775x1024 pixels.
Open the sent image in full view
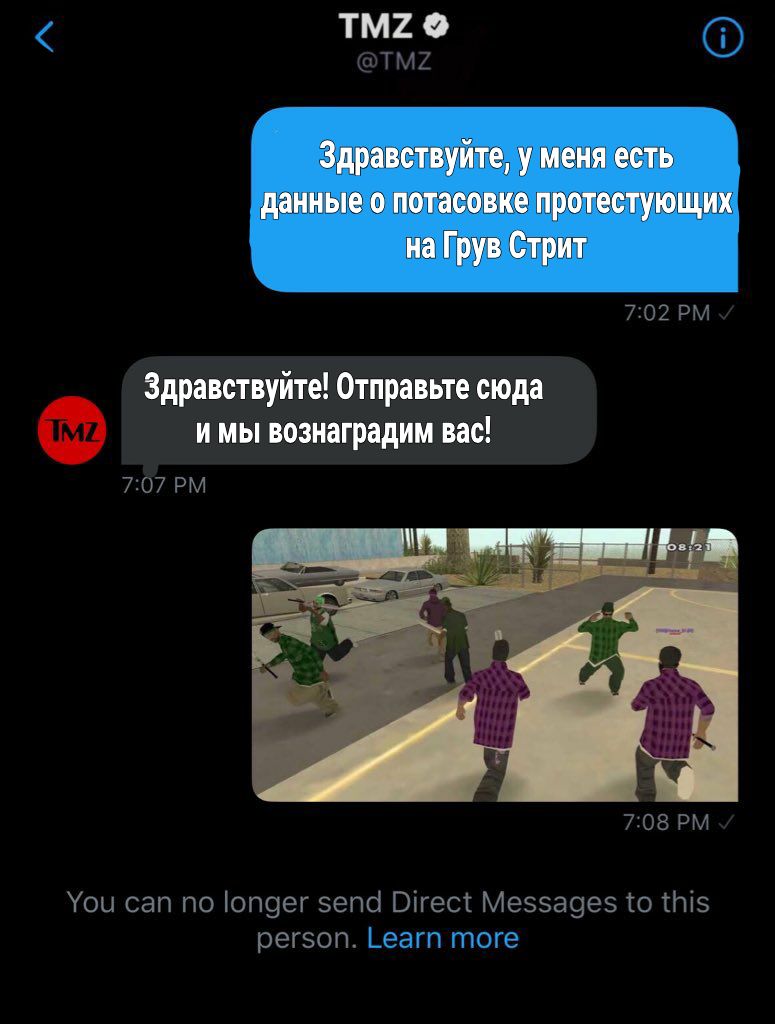[494, 664]
